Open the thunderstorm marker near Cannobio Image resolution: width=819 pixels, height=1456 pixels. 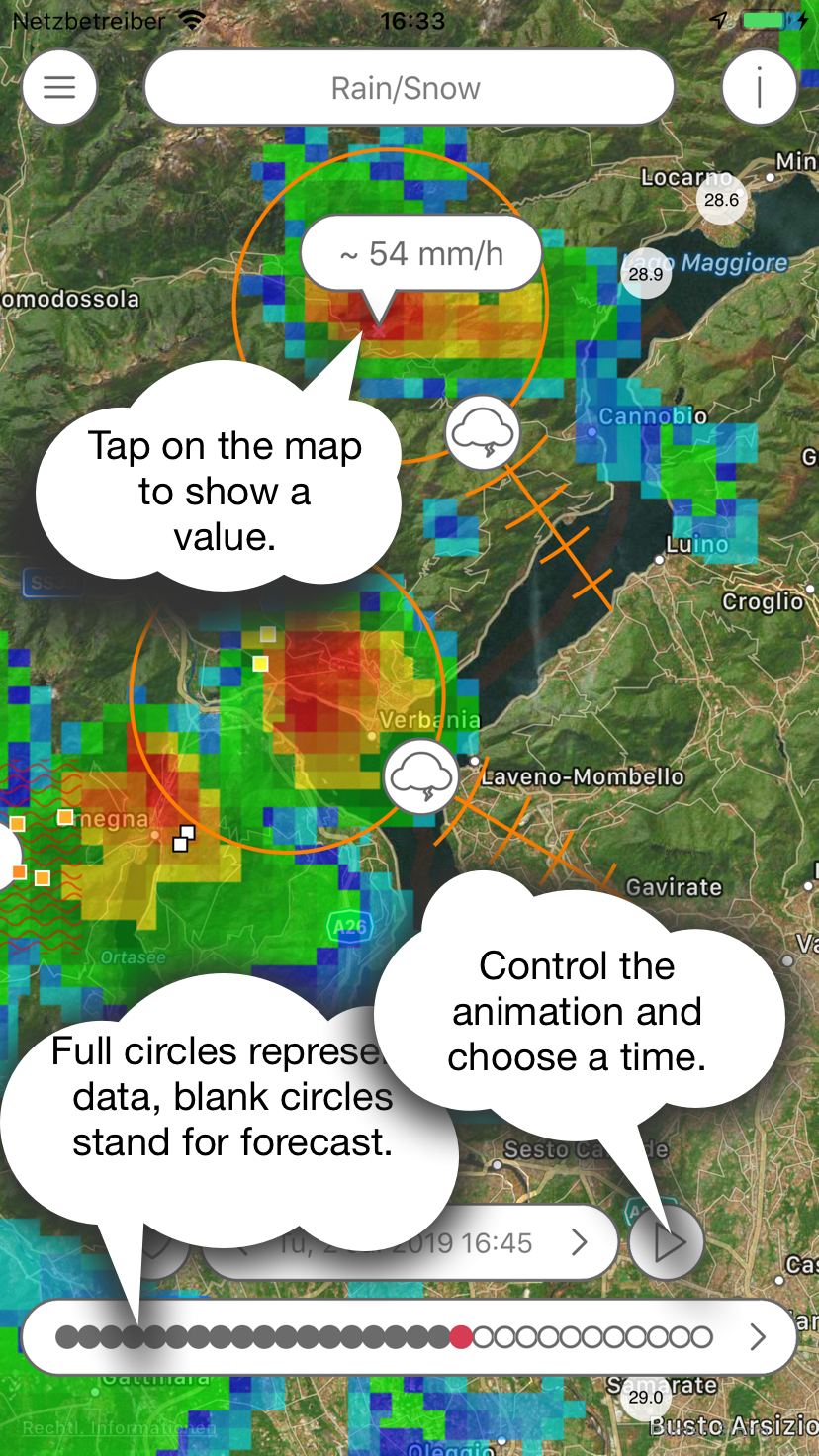(482, 432)
